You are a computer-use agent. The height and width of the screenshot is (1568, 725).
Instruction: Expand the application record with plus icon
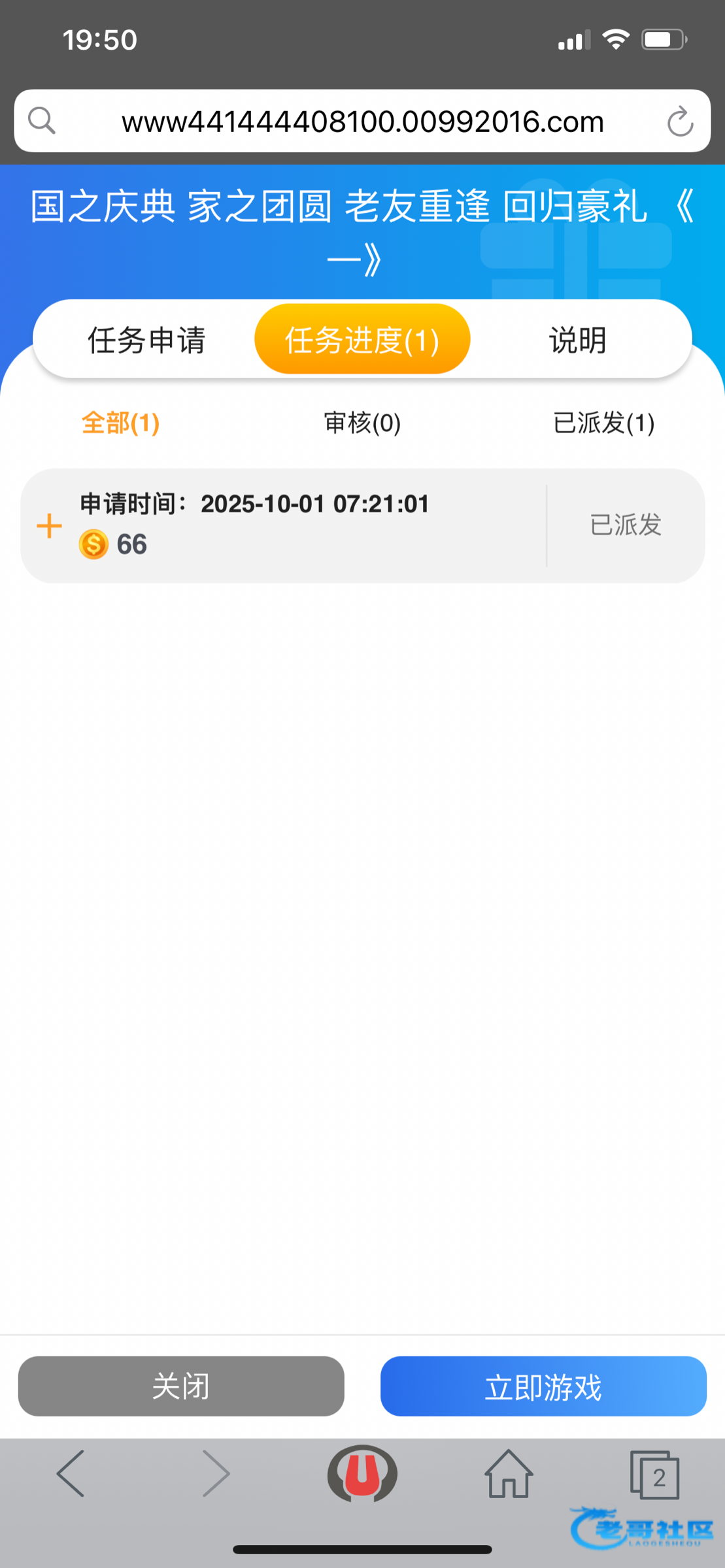point(50,525)
